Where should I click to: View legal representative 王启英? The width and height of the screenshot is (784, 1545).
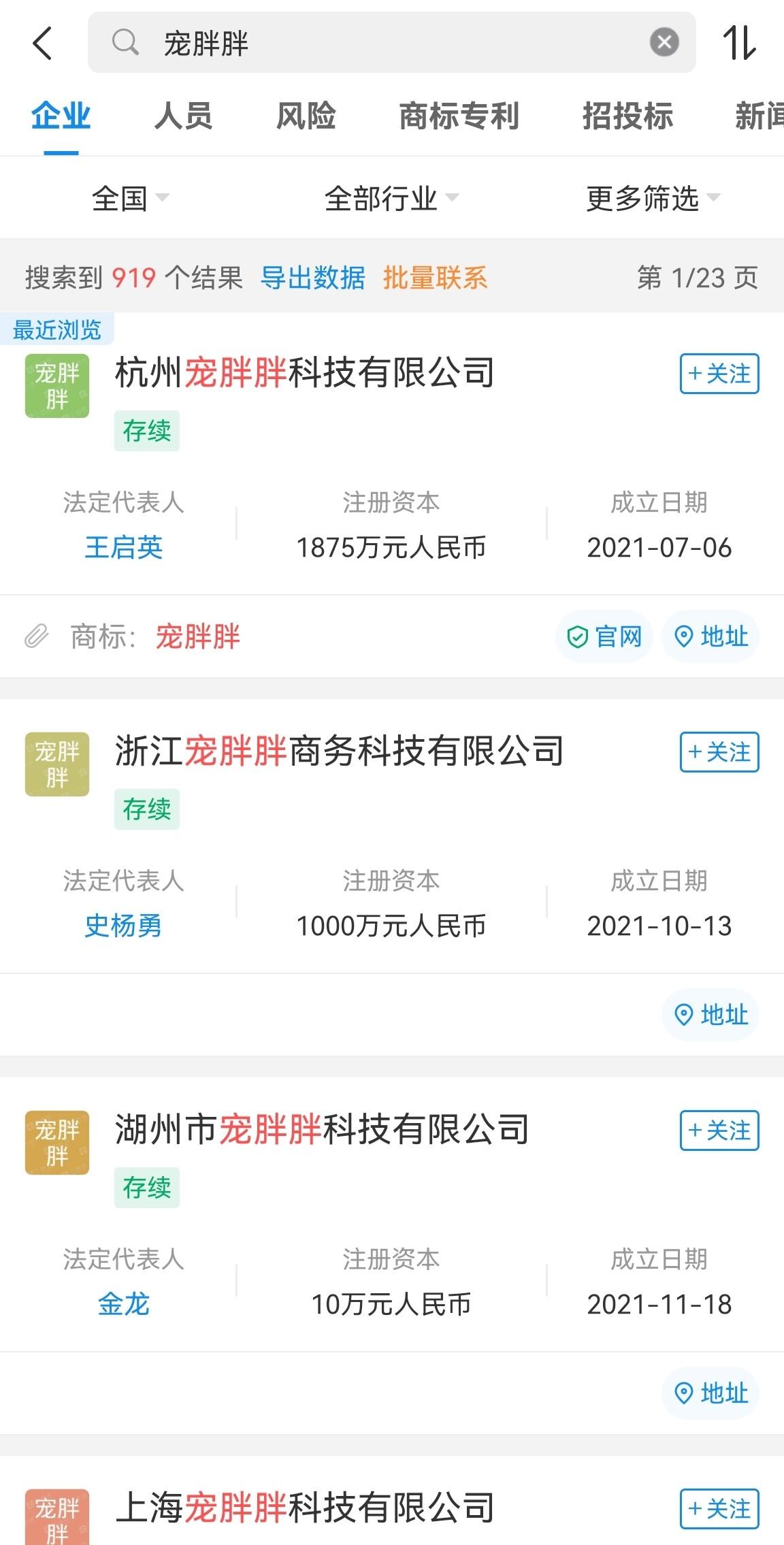123,547
